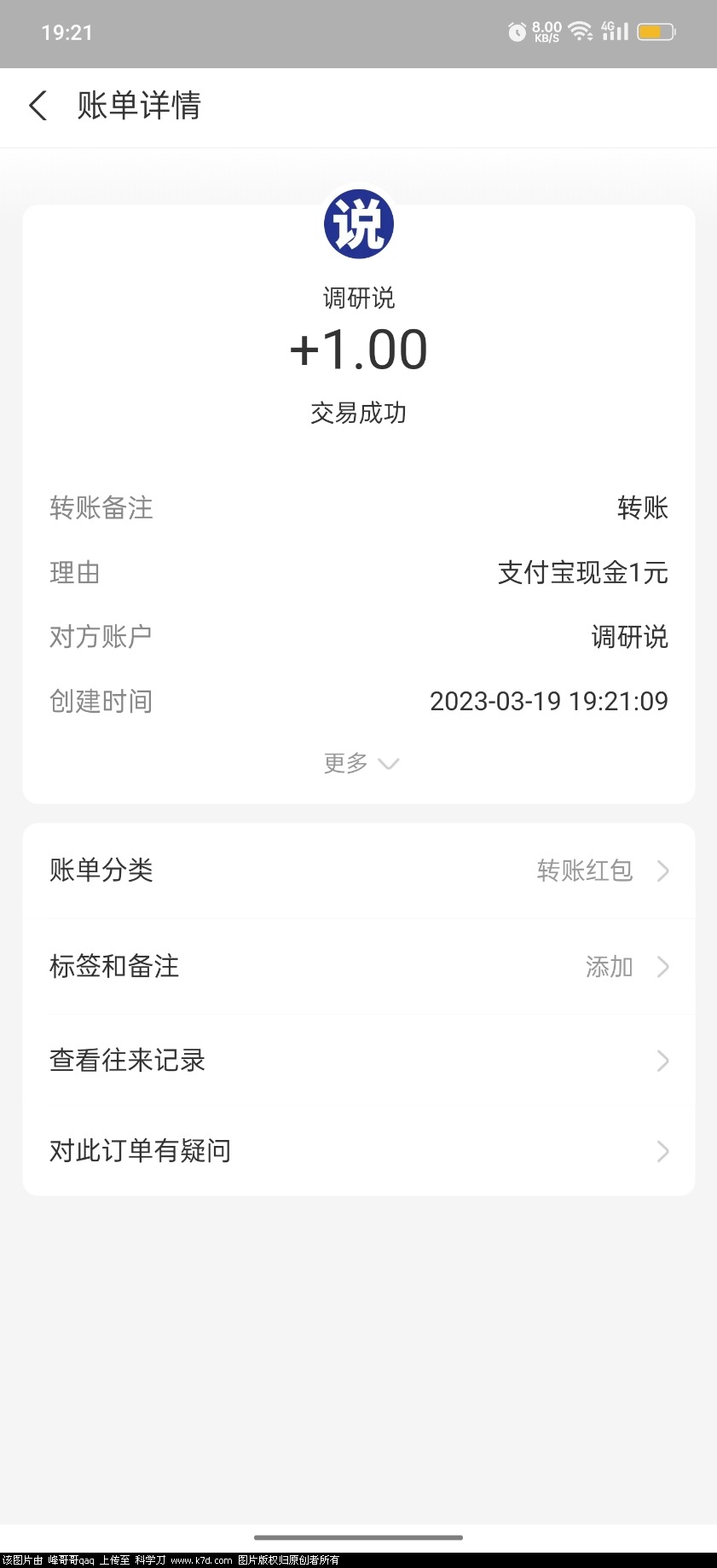Viewport: 717px width, 1568px height.
Task: Tap the alarm clock icon in status bar
Action: click(516, 32)
